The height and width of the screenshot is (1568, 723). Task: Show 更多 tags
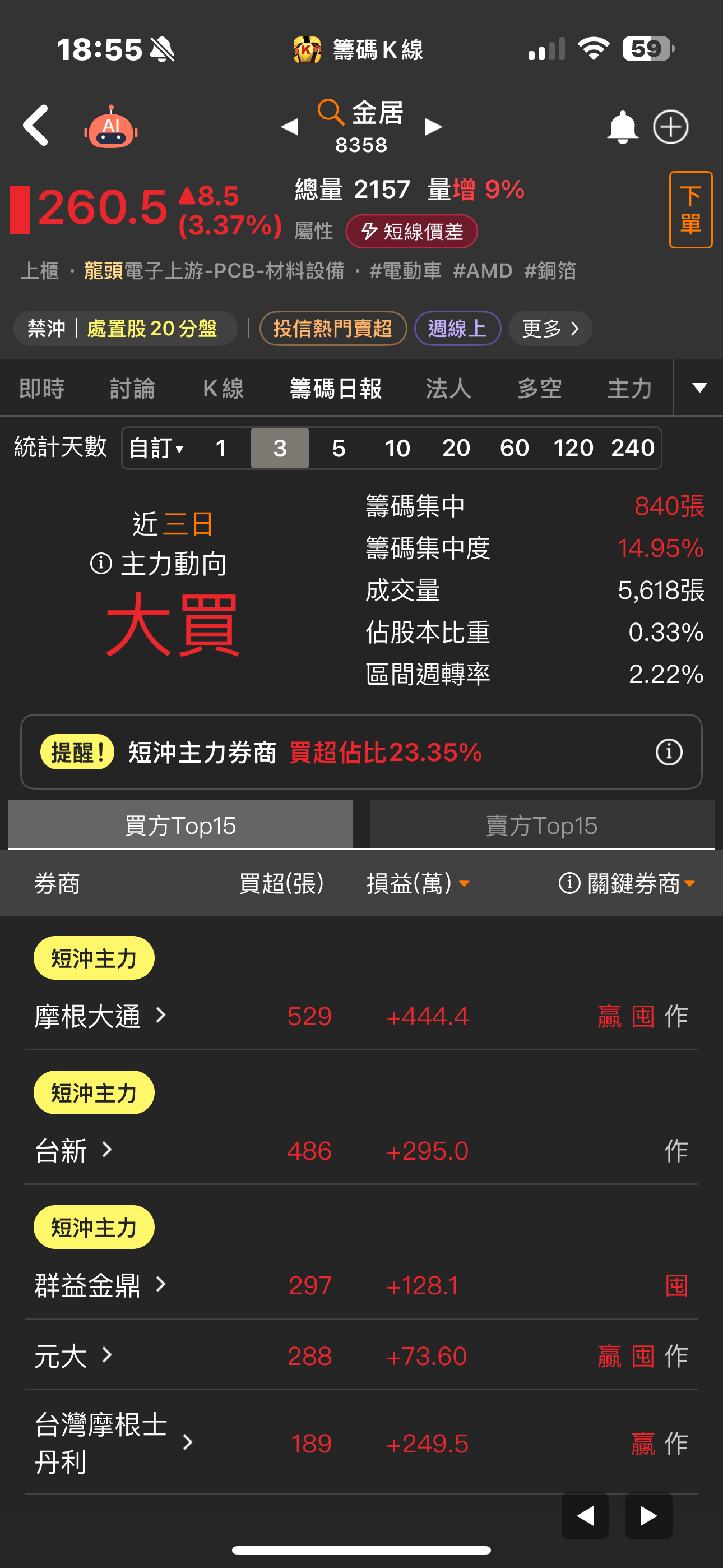point(550,329)
